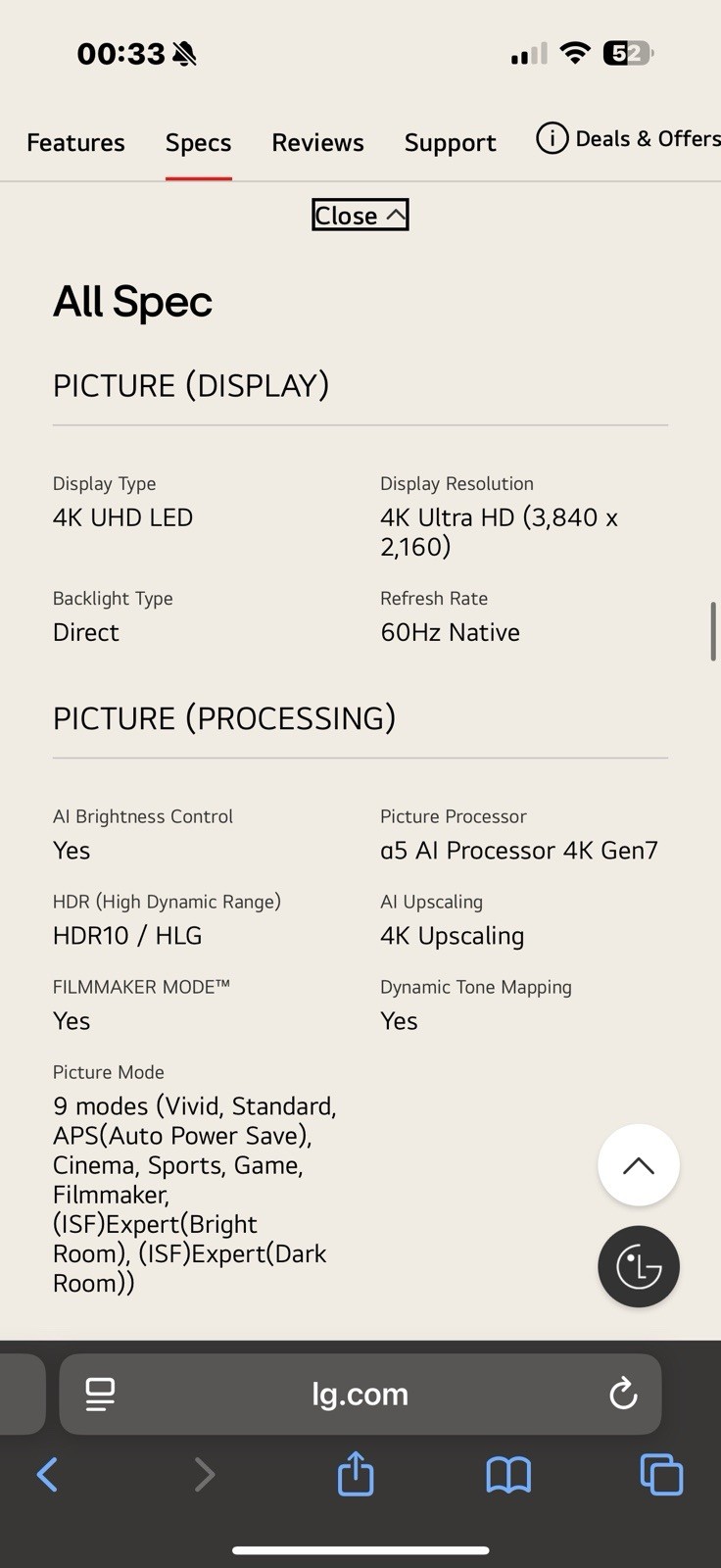Open Safari bookmarks

pos(508,1474)
